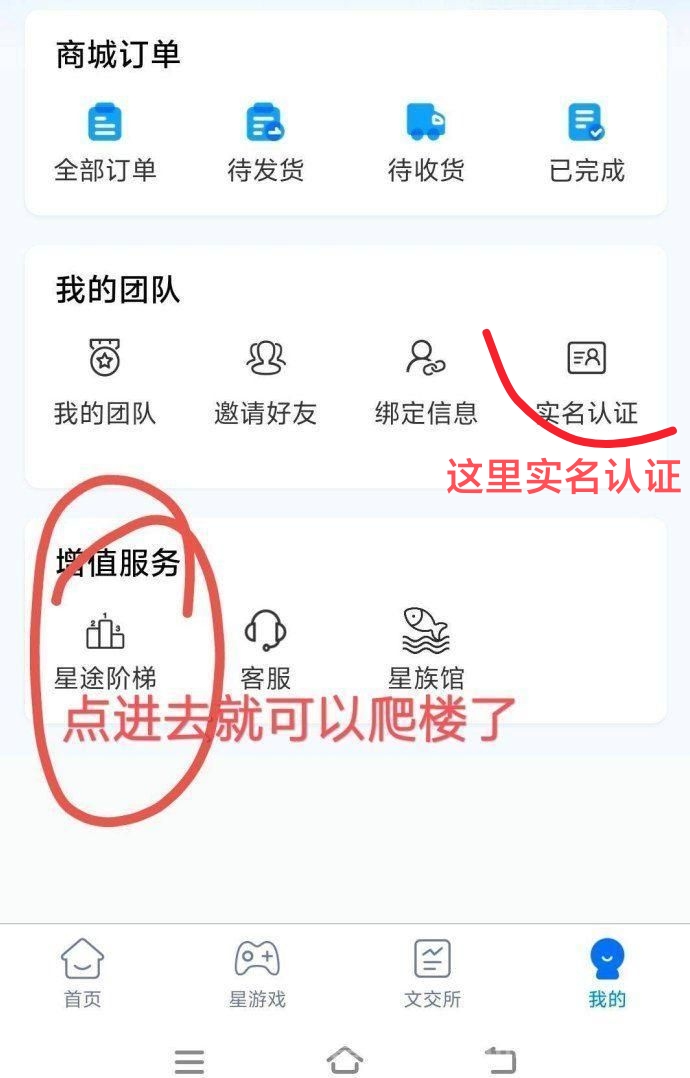
Task: Contact 客服 customer service
Action: tap(265, 648)
